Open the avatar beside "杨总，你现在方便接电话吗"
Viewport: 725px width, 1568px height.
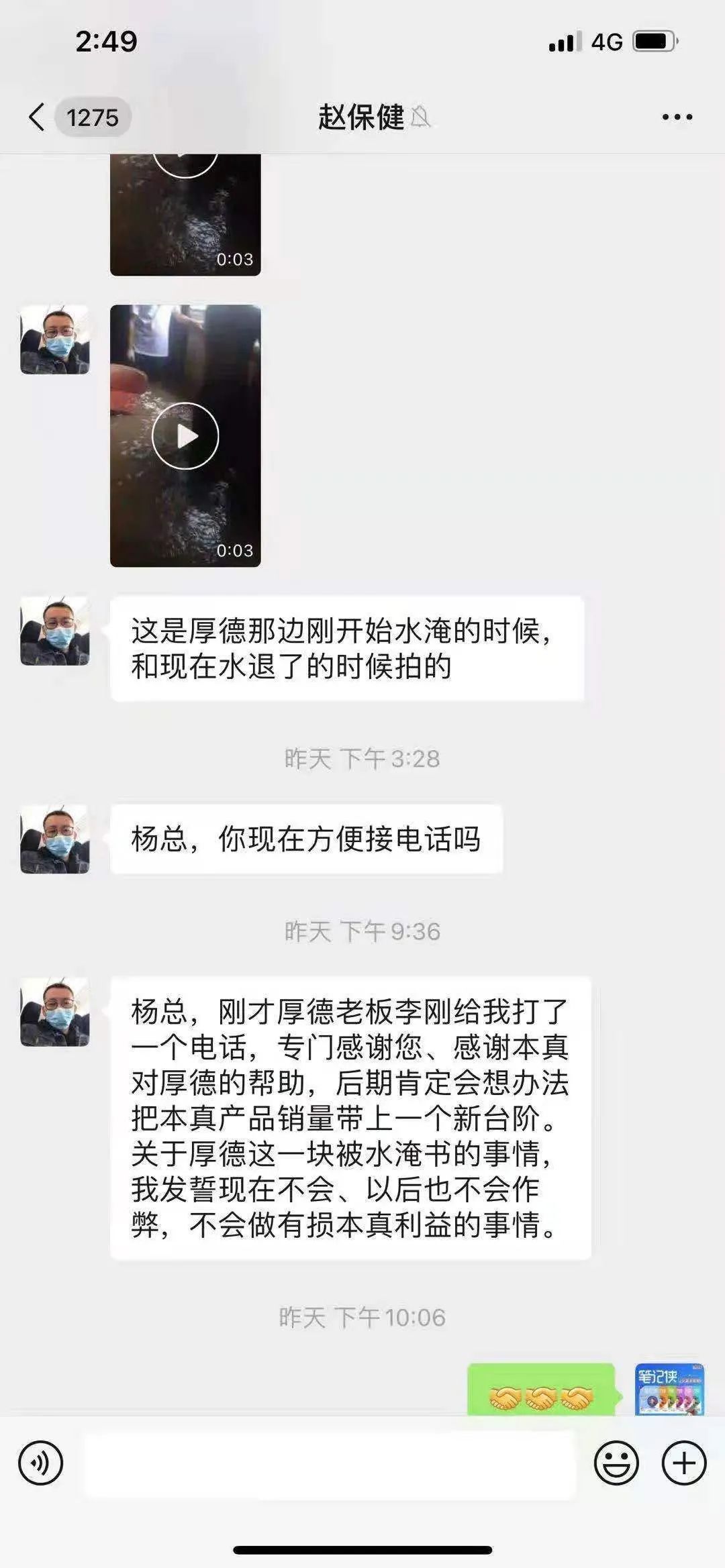(55, 839)
